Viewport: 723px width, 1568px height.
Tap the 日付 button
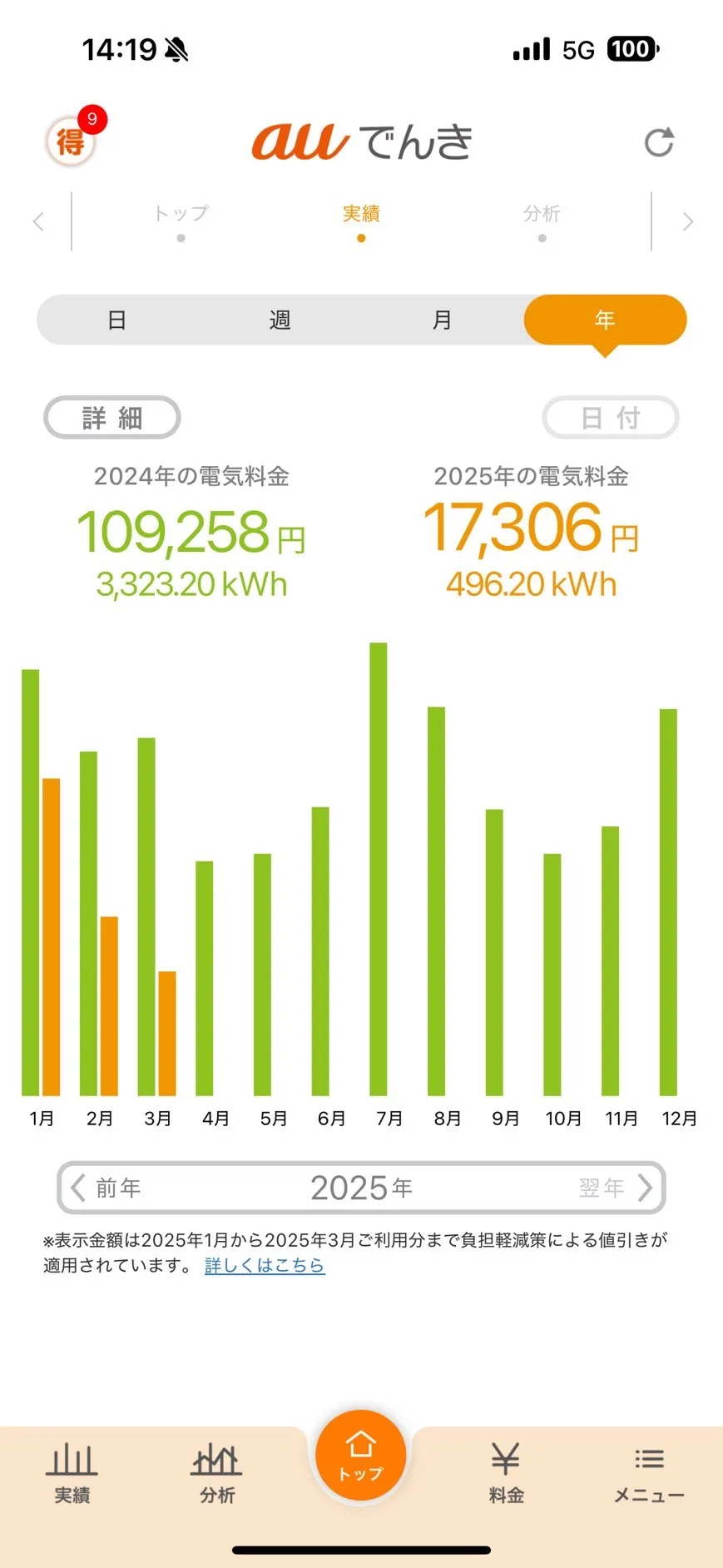point(611,417)
